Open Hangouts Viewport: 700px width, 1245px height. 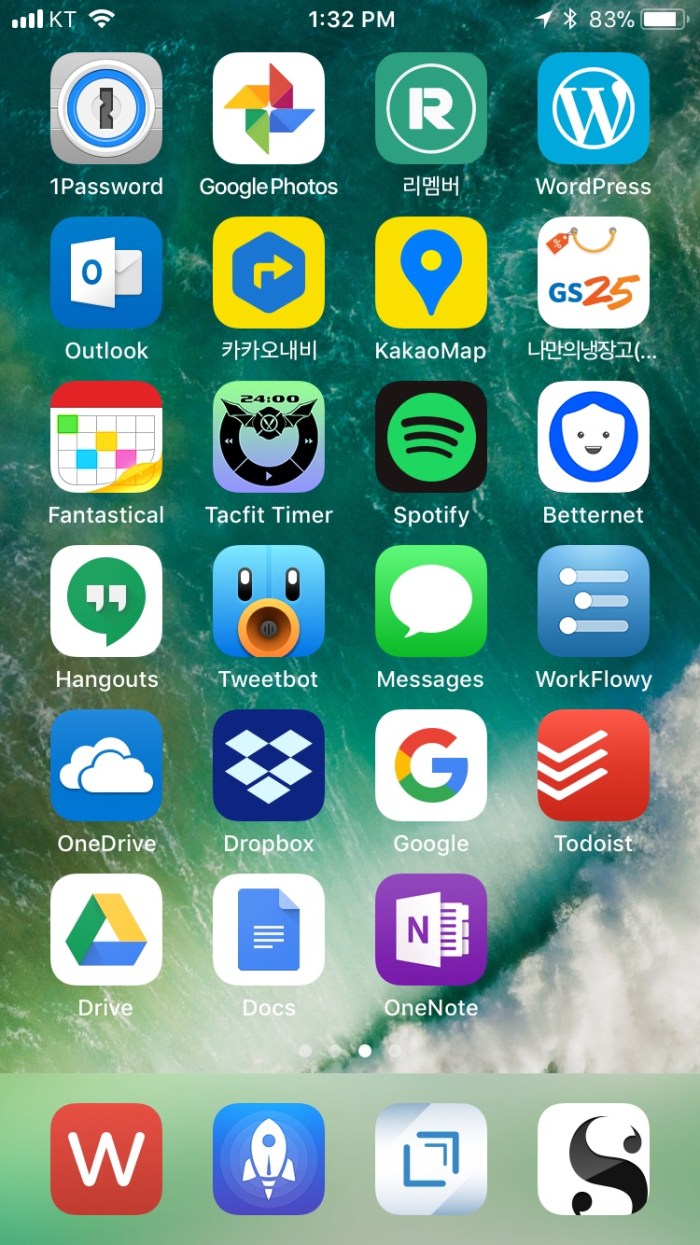[x=106, y=601]
